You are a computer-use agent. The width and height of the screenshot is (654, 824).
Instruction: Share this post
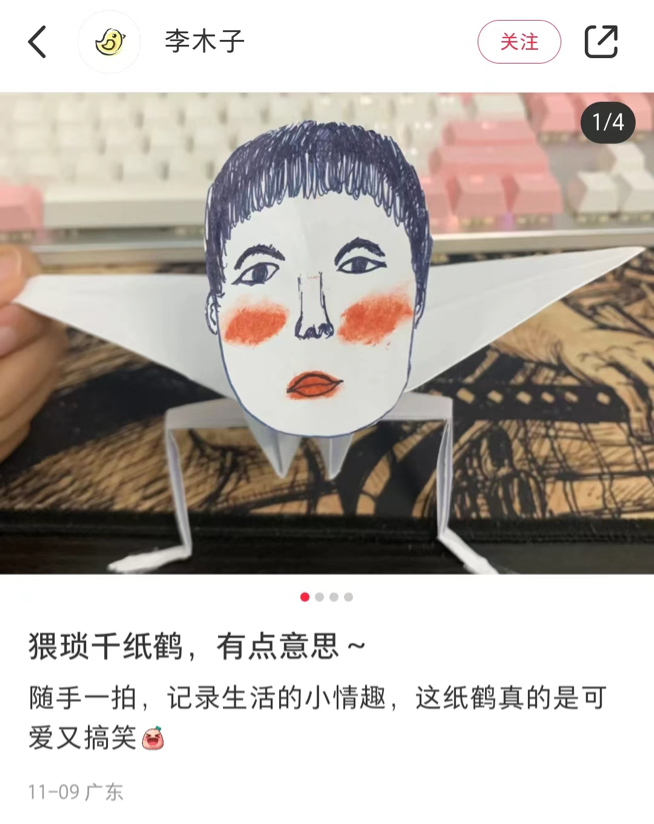pos(601,42)
